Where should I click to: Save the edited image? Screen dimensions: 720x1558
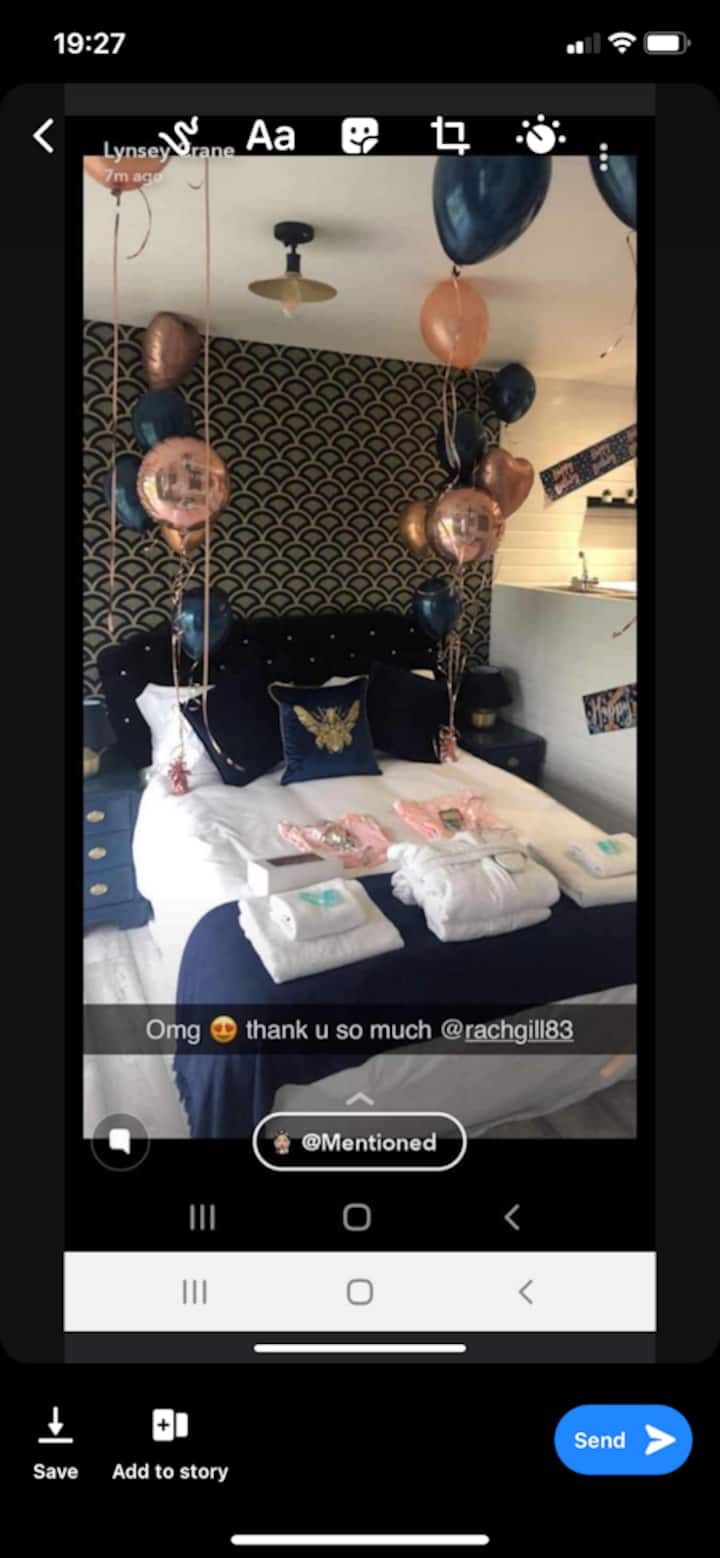point(55,1441)
